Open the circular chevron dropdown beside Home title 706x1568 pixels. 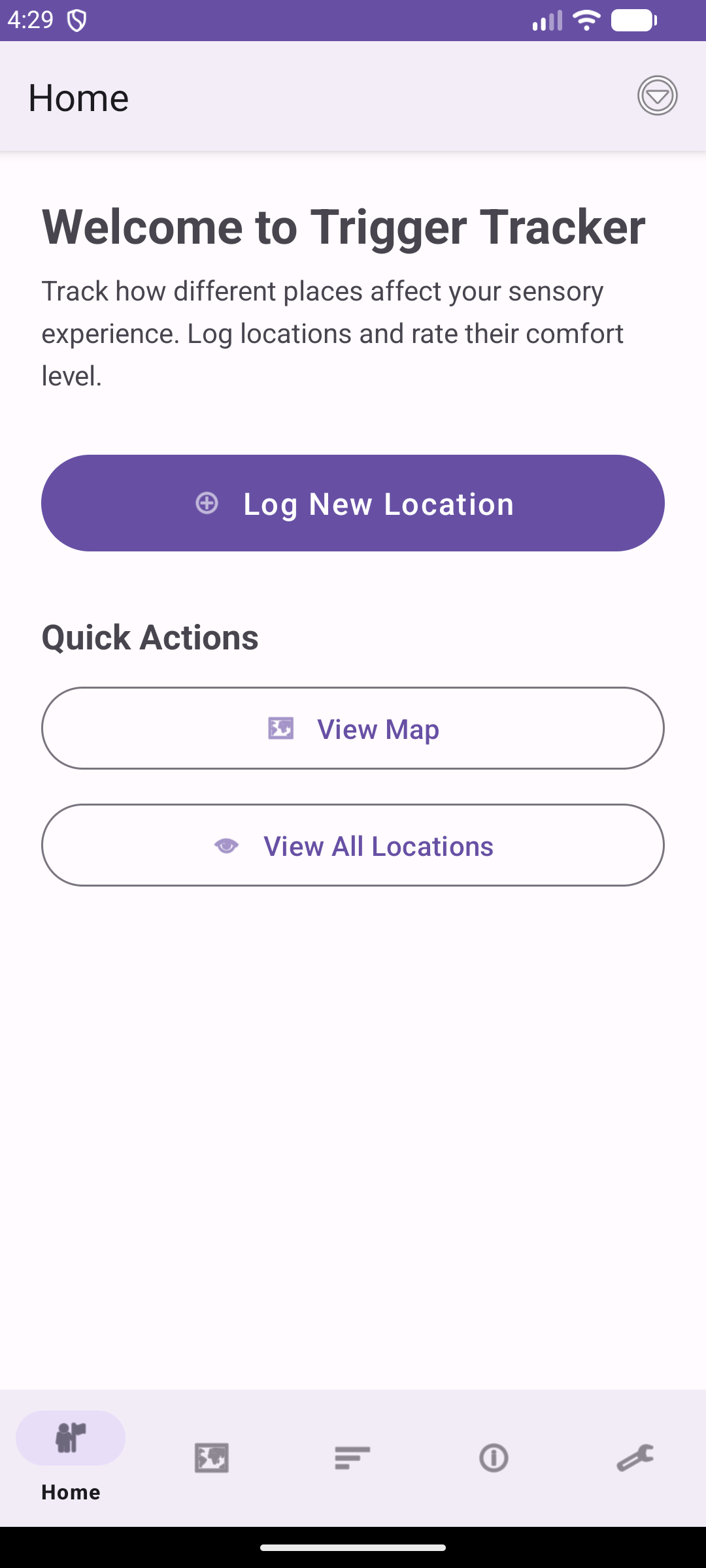(x=658, y=95)
